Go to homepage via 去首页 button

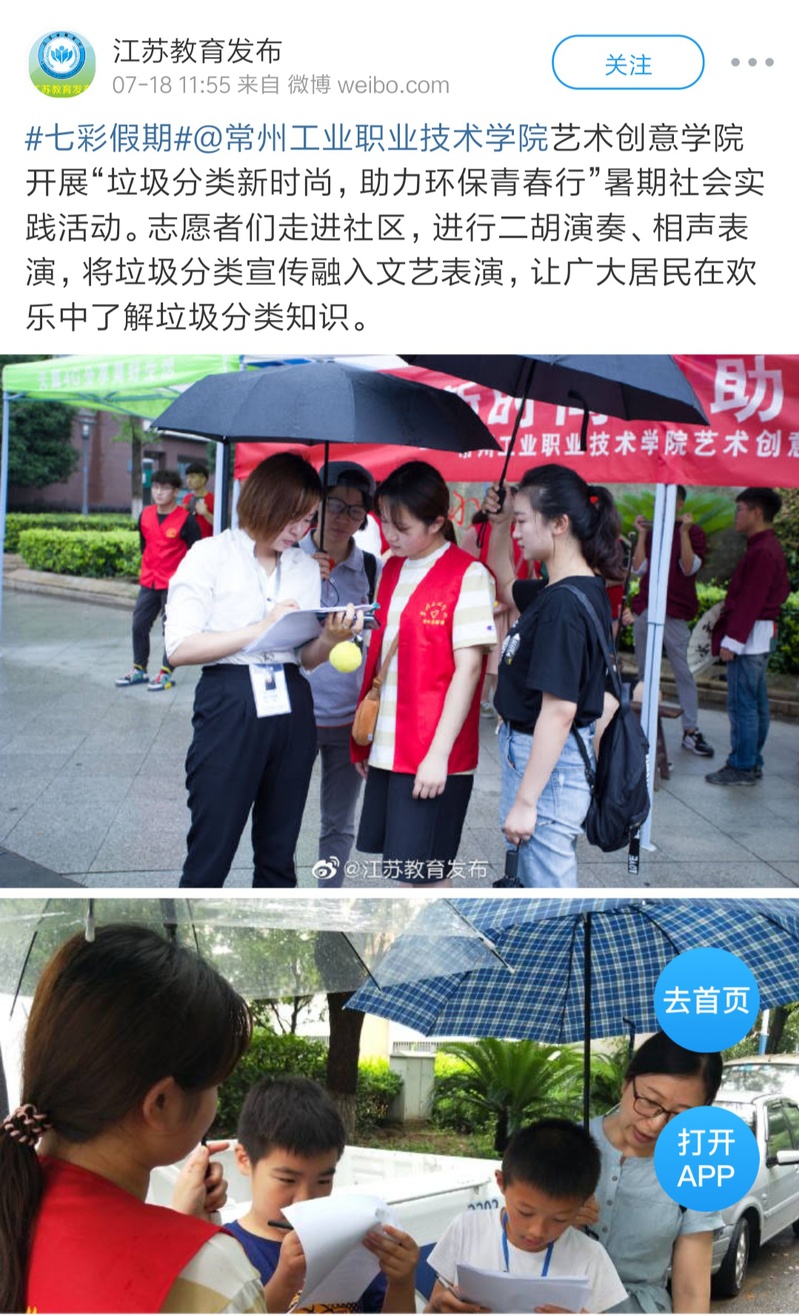tap(706, 1000)
